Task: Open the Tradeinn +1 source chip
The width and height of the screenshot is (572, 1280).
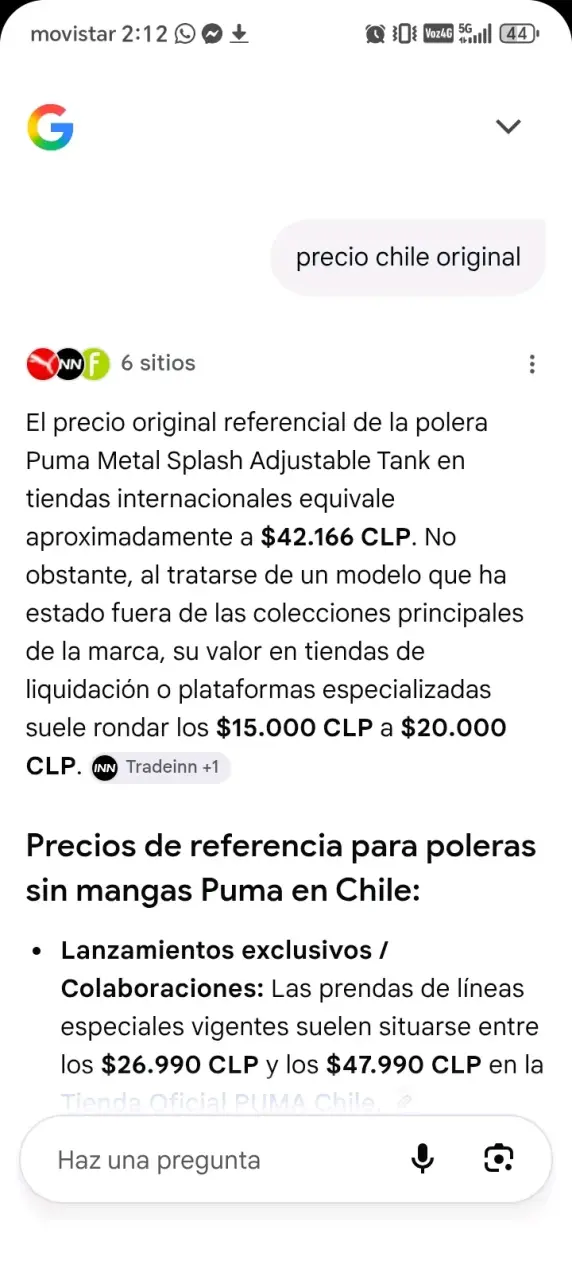Action: click(x=161, y=768)
